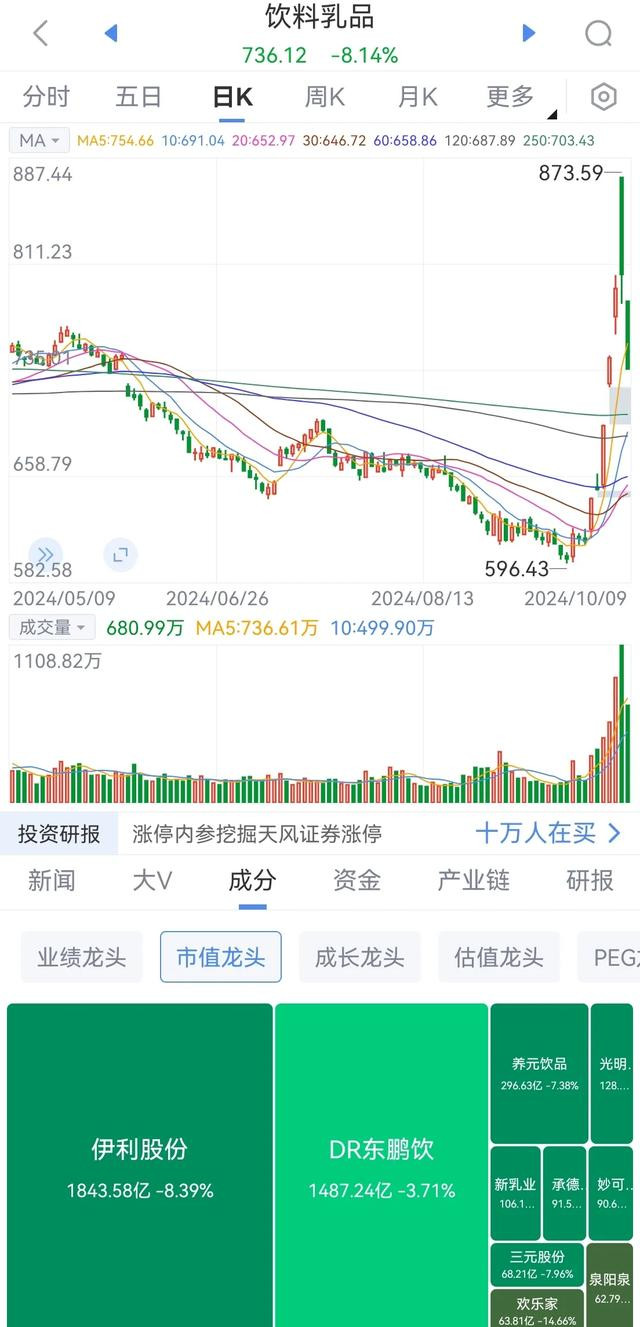
Task: Jump to the next sector with right triangle
Action: pyautogui.click(x=529, y=34)
